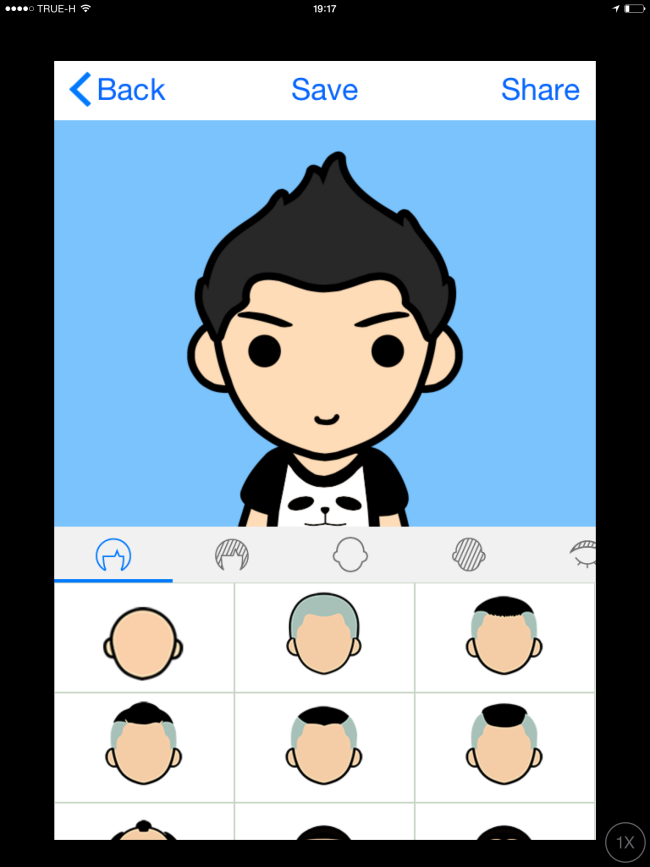Select the striped head tab
Viewport: 650px width, 867px height.
point(468,552)
